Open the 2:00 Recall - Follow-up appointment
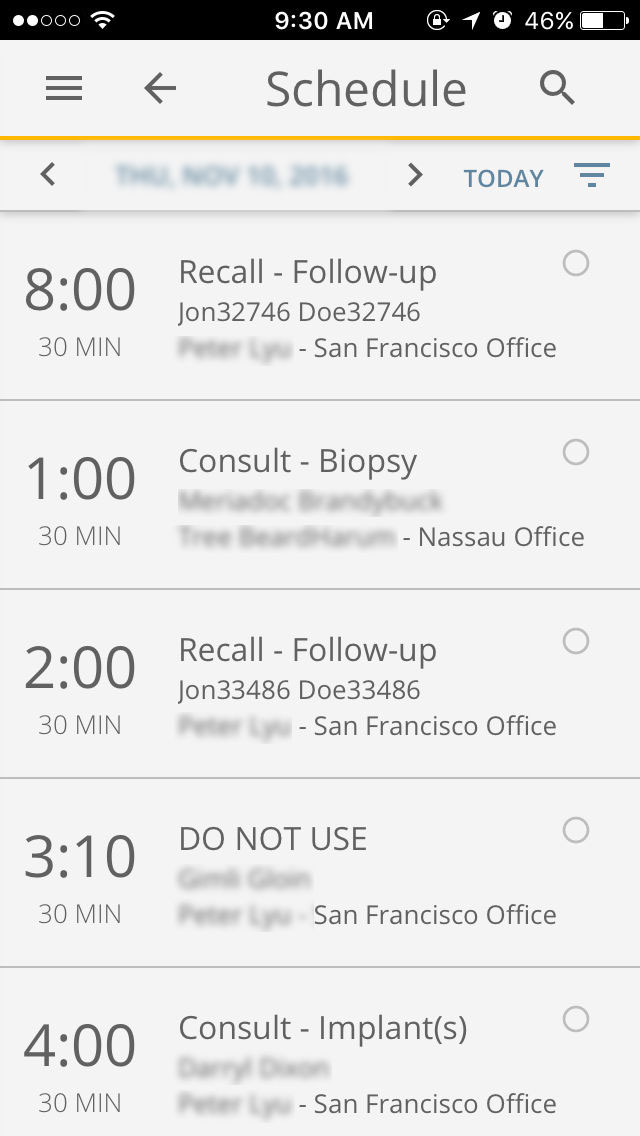This screenshot has width=640, height=1136. (x=320, y=684)
